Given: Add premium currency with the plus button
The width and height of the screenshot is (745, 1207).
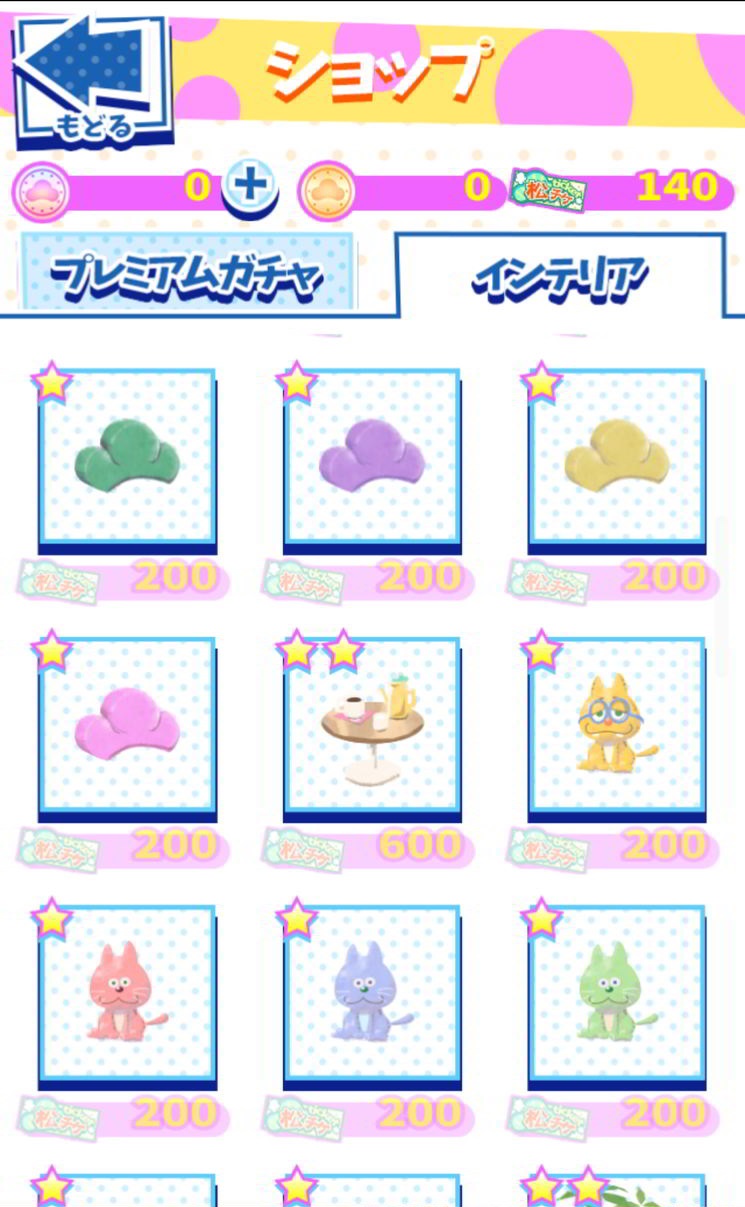Looking at the screenshot, I should [x=251, y=185].
